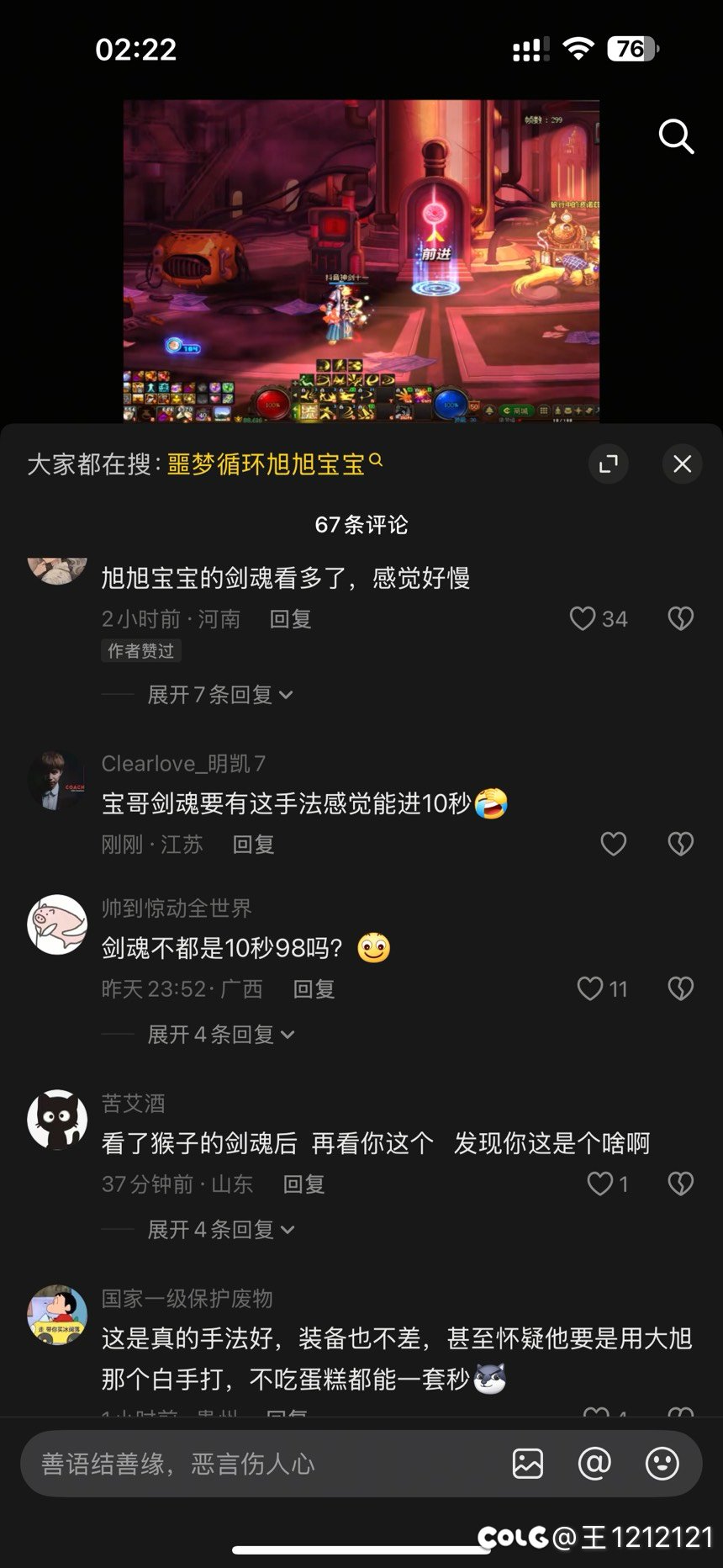
Task: Close the comments panel
Action: click(x=682, y=464)
